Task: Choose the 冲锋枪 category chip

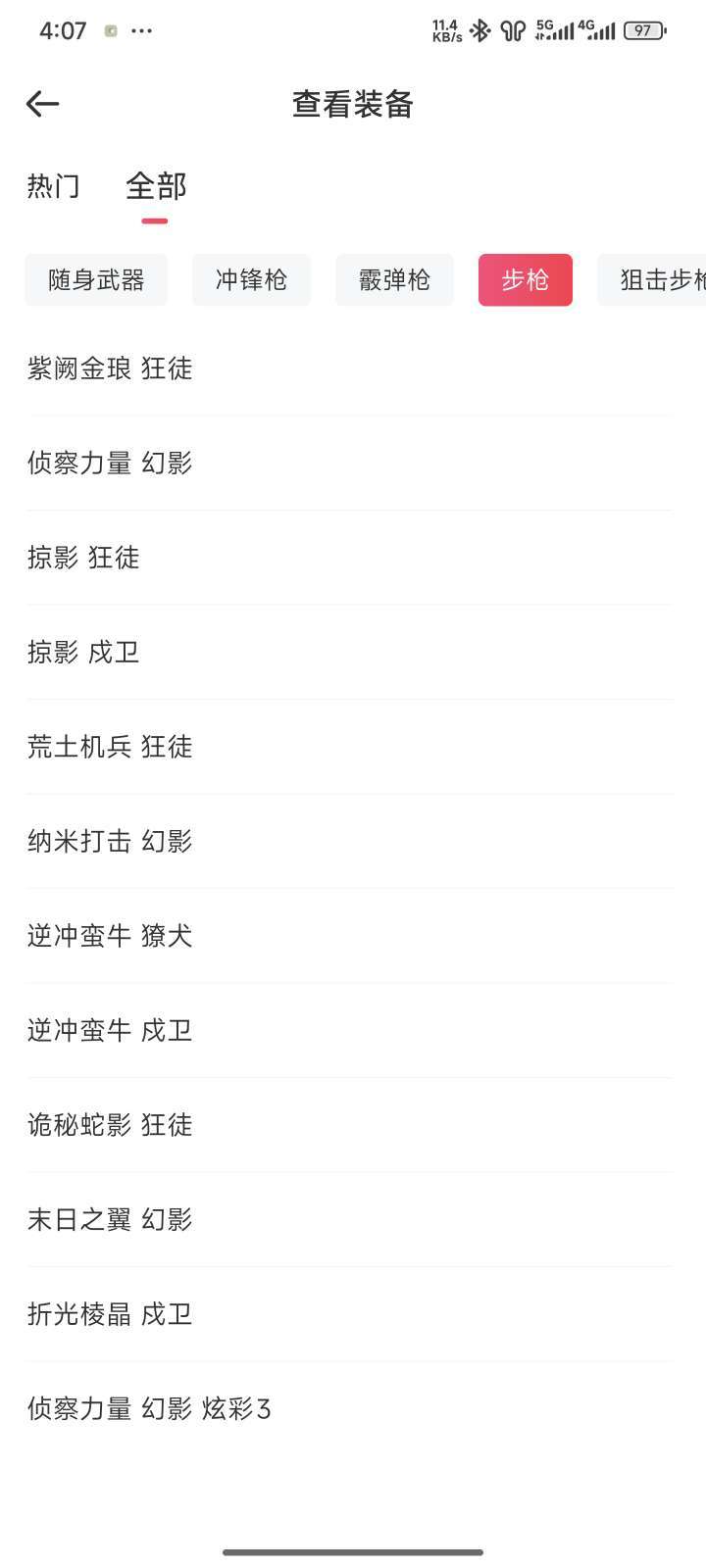Action: click(251, 280)
